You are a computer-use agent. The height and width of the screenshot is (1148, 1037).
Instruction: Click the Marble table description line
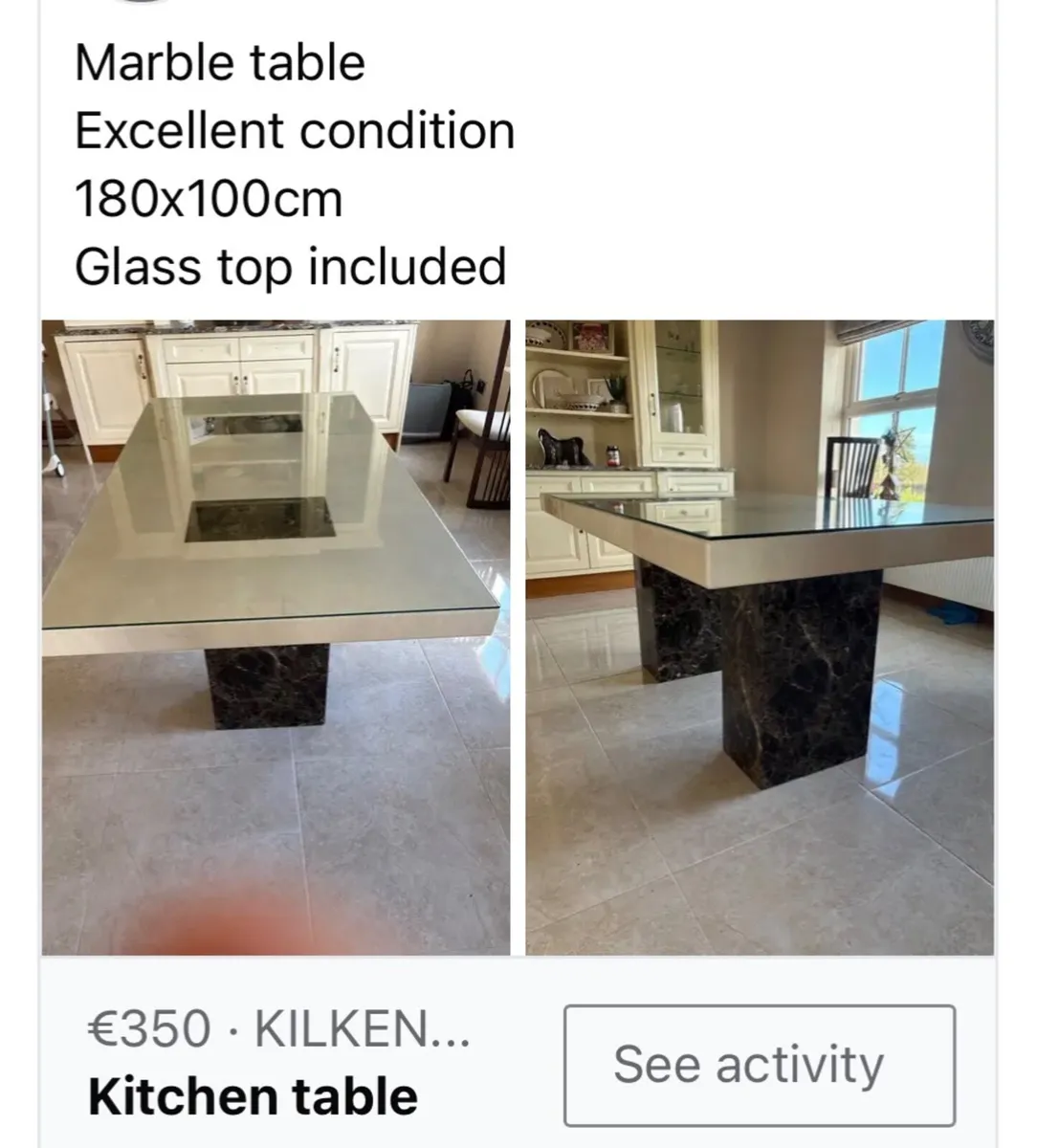[x=220, y=61]
